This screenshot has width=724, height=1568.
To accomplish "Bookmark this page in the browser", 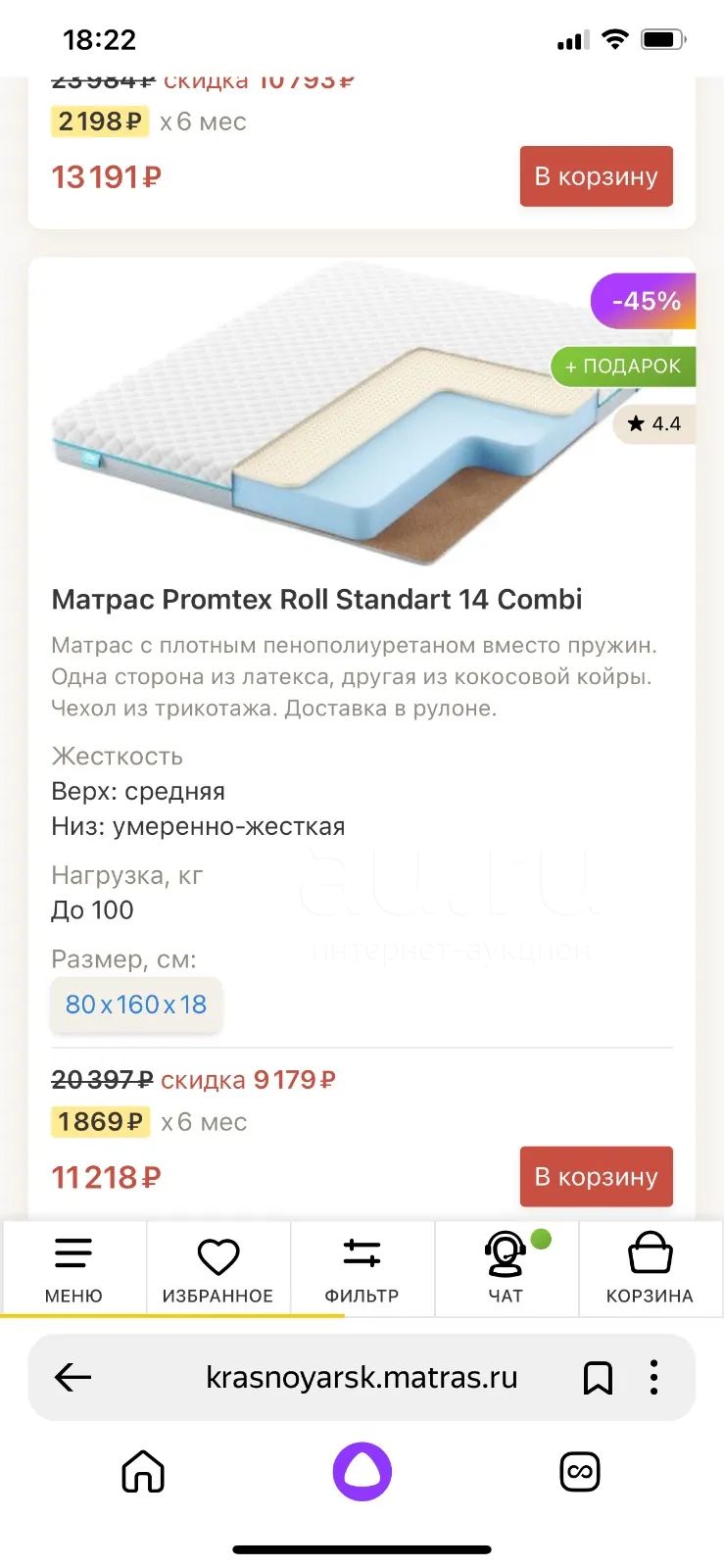I will click(x=598, y=1377).
